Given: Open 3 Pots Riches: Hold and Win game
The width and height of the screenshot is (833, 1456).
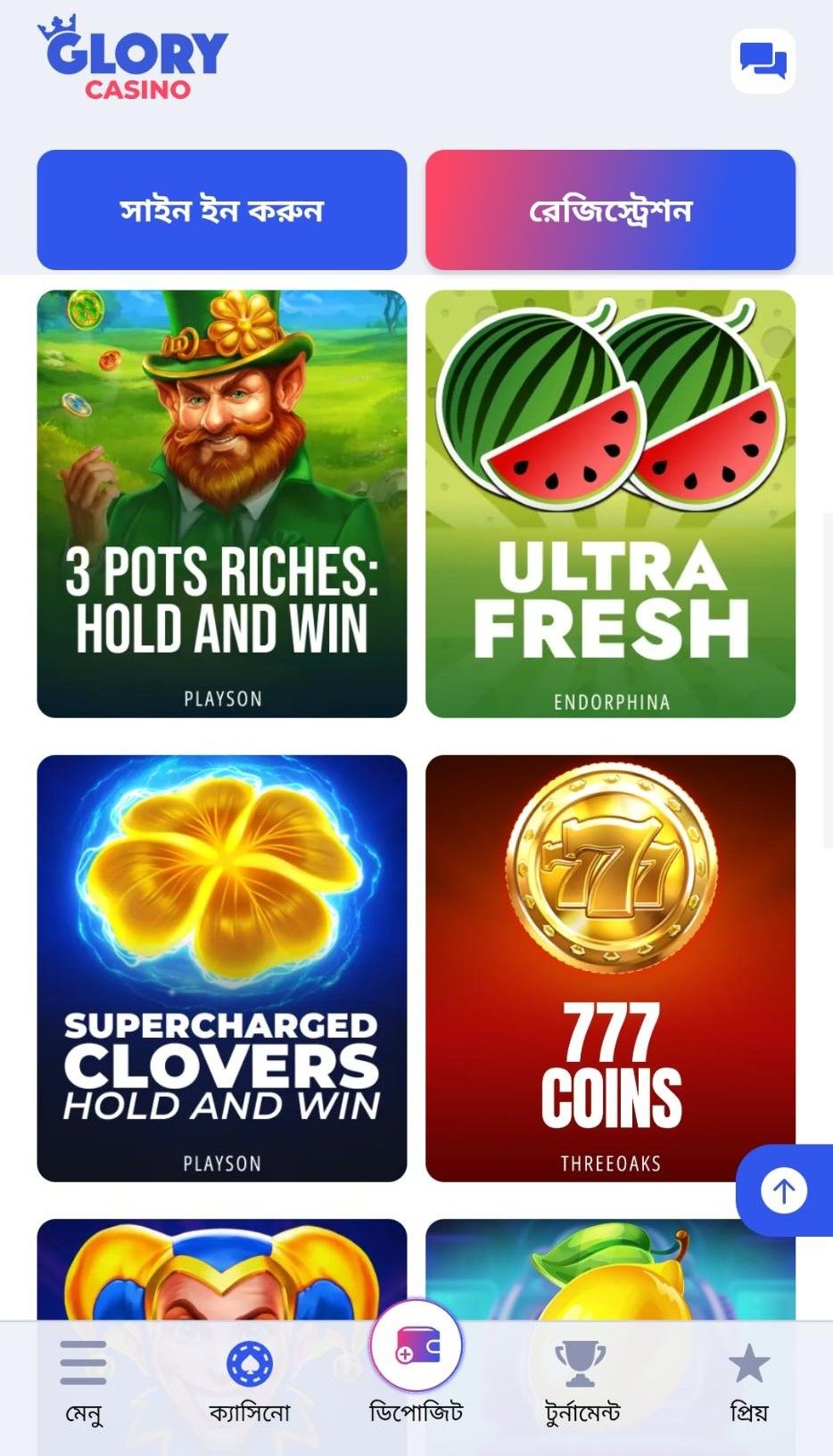Looking at the screenshot, I should [221, 504].
